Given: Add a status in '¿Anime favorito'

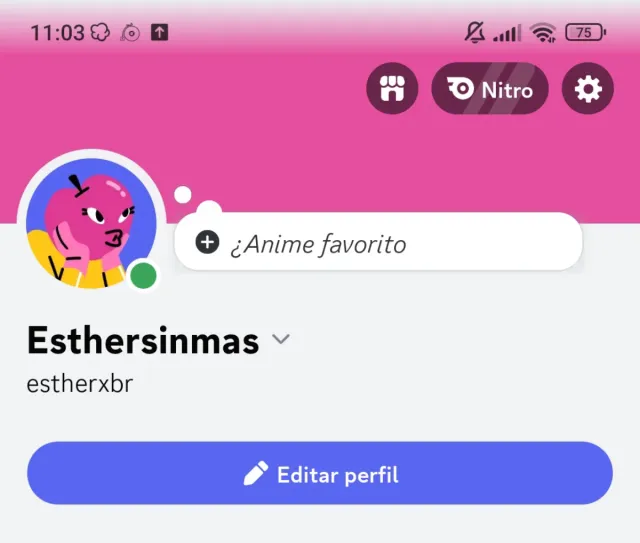Looking at the screenshot, I should (x=378, y=243).
